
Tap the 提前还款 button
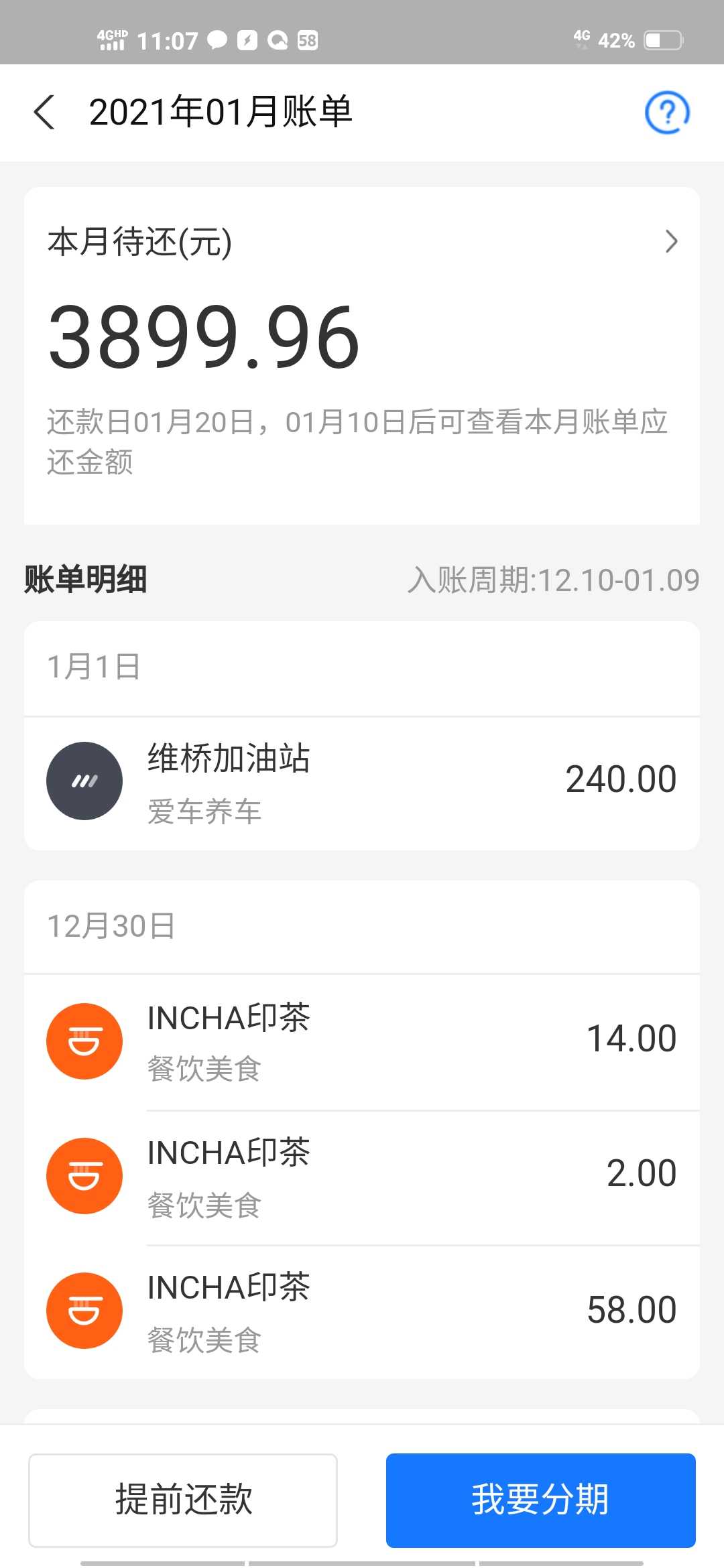[x=183, y=1500]
